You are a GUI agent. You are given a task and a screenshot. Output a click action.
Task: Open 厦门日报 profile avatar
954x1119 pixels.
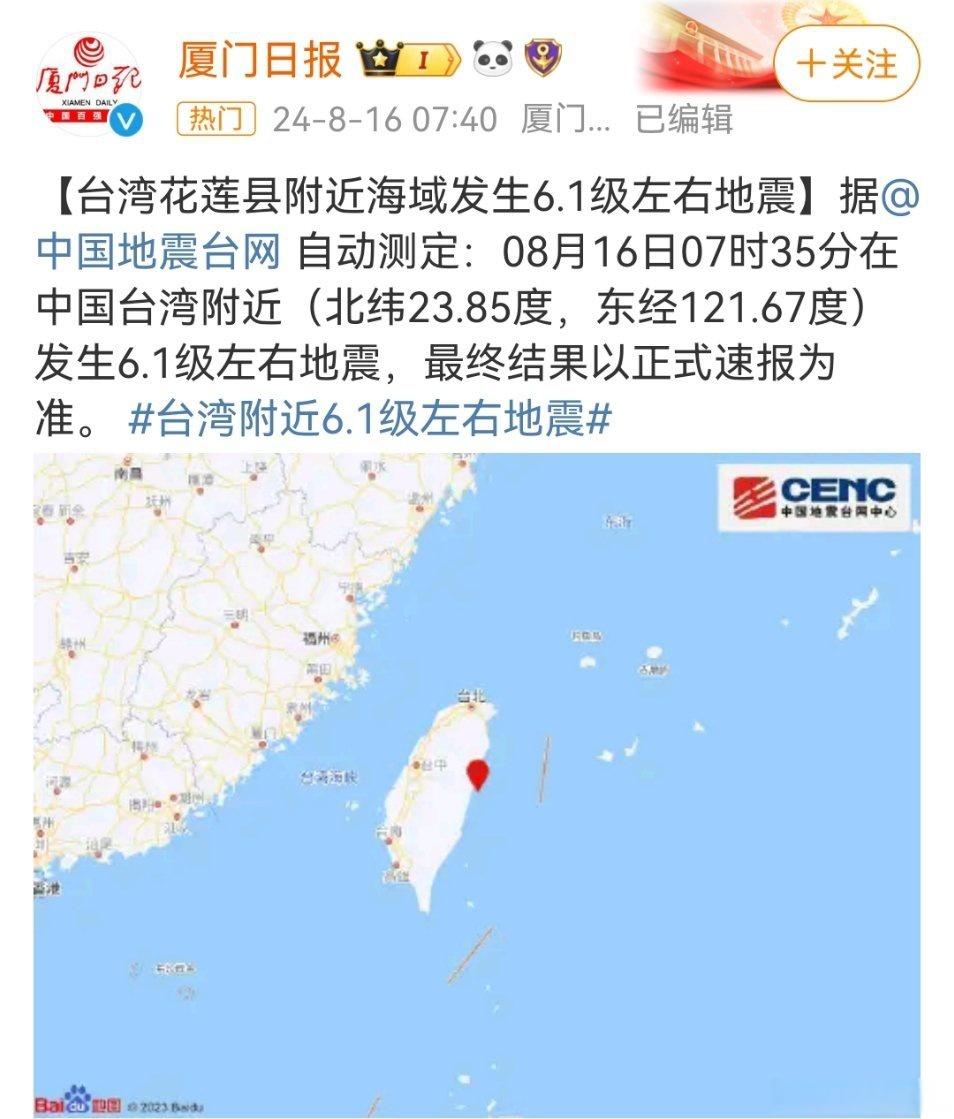88,85
